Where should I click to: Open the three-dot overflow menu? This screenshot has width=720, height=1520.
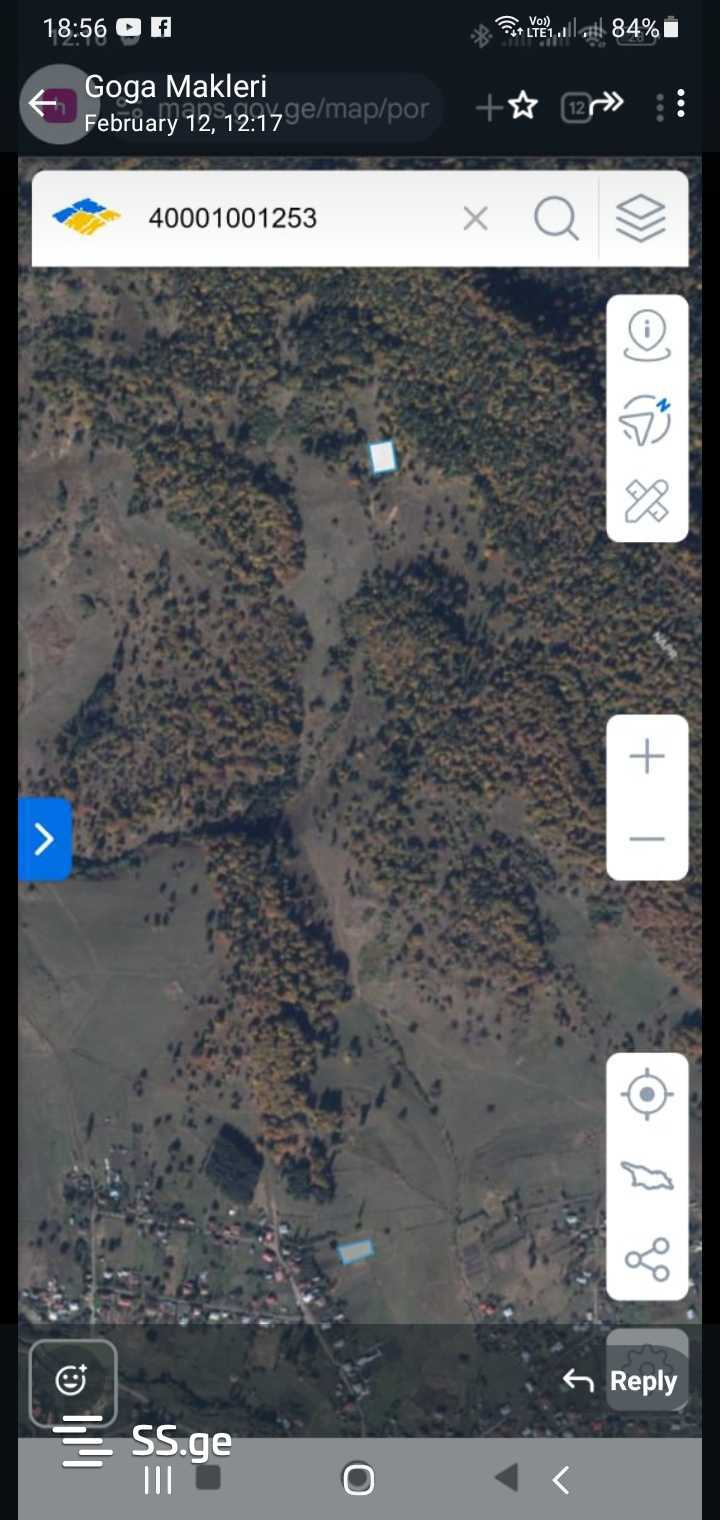(x=680, y=103)
